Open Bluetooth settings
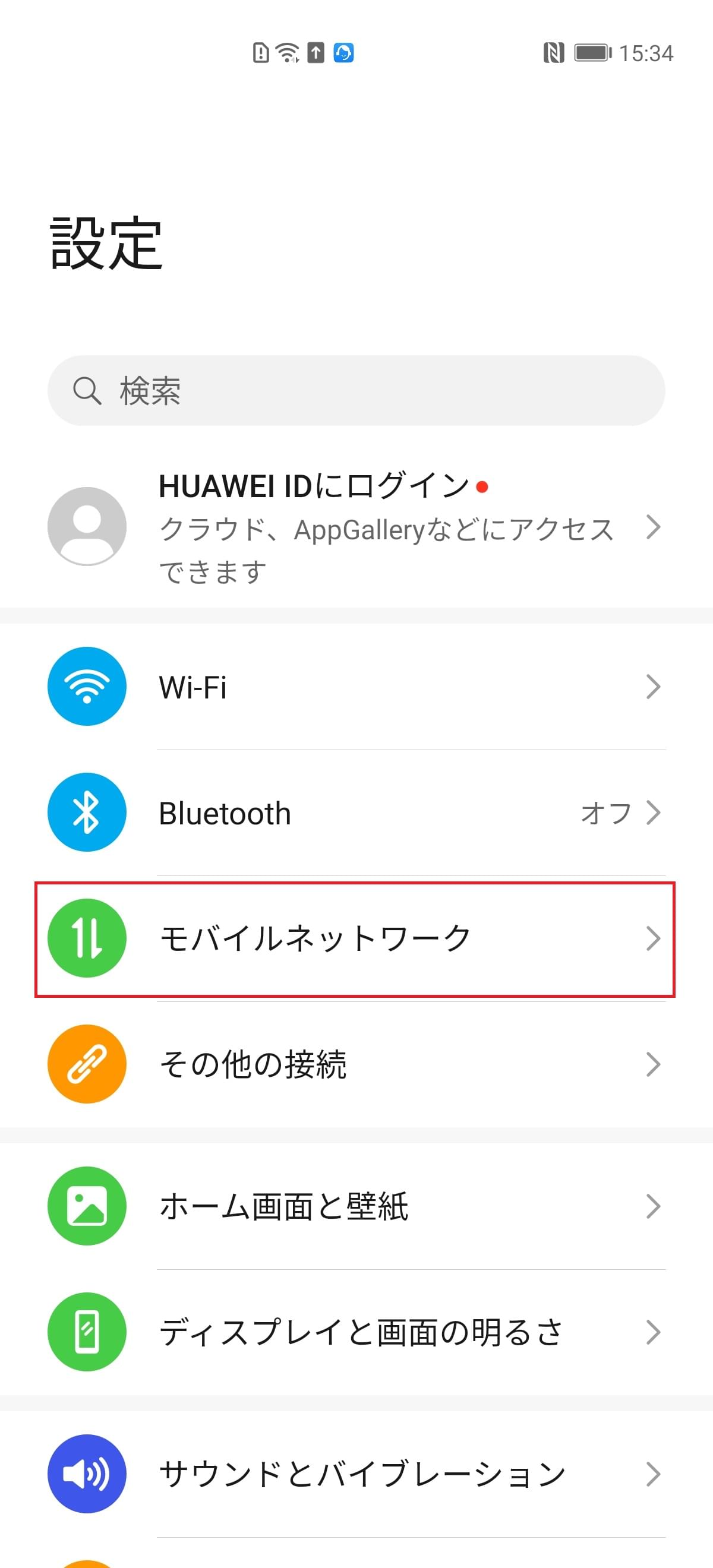 356,813
